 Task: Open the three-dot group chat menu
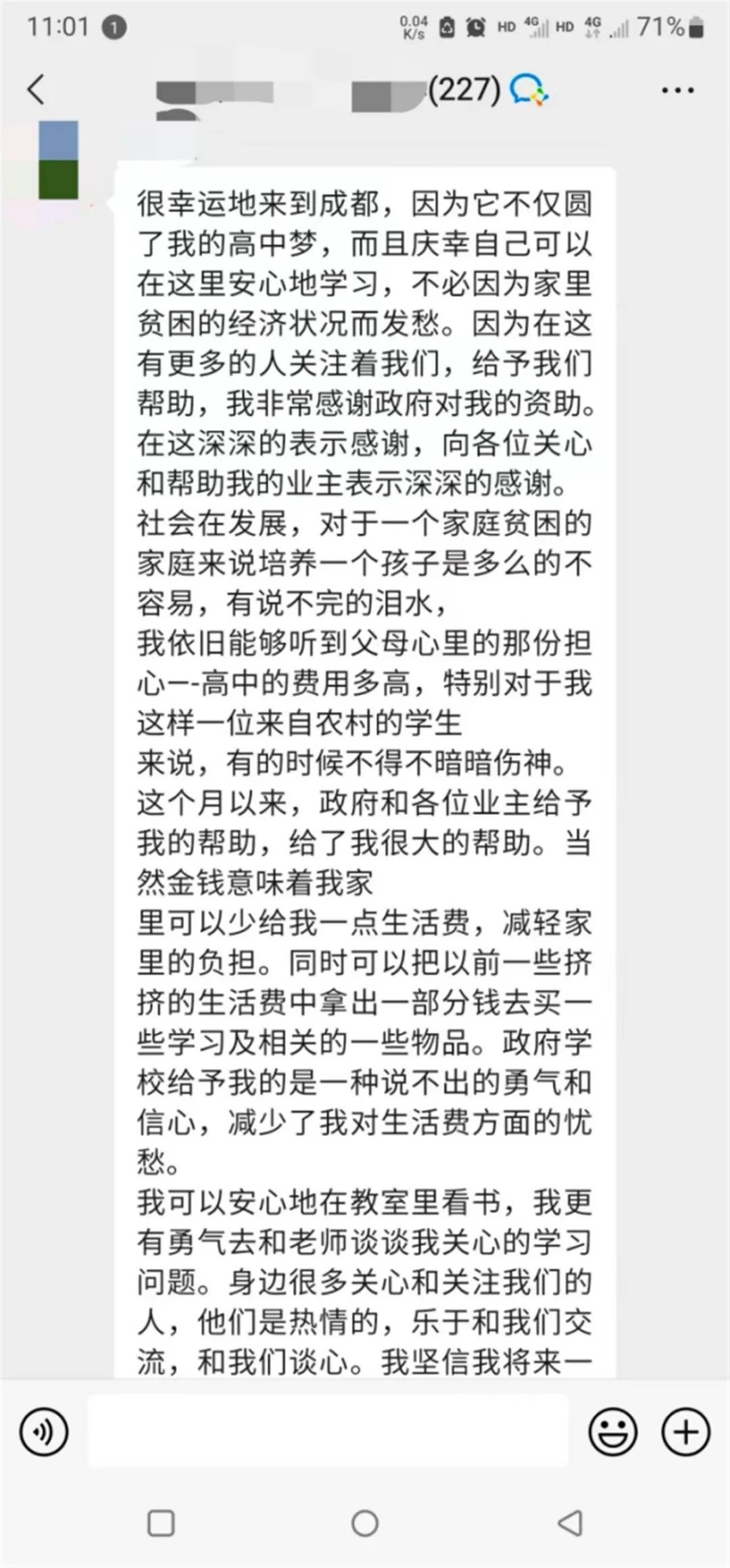(677, 90)
